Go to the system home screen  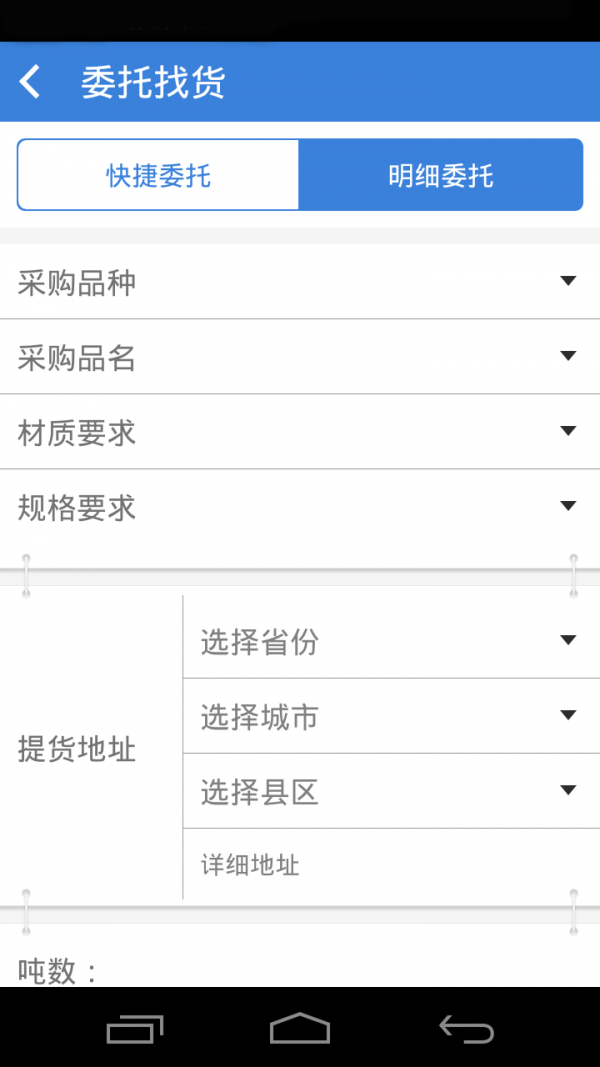tap(300, 1028)
